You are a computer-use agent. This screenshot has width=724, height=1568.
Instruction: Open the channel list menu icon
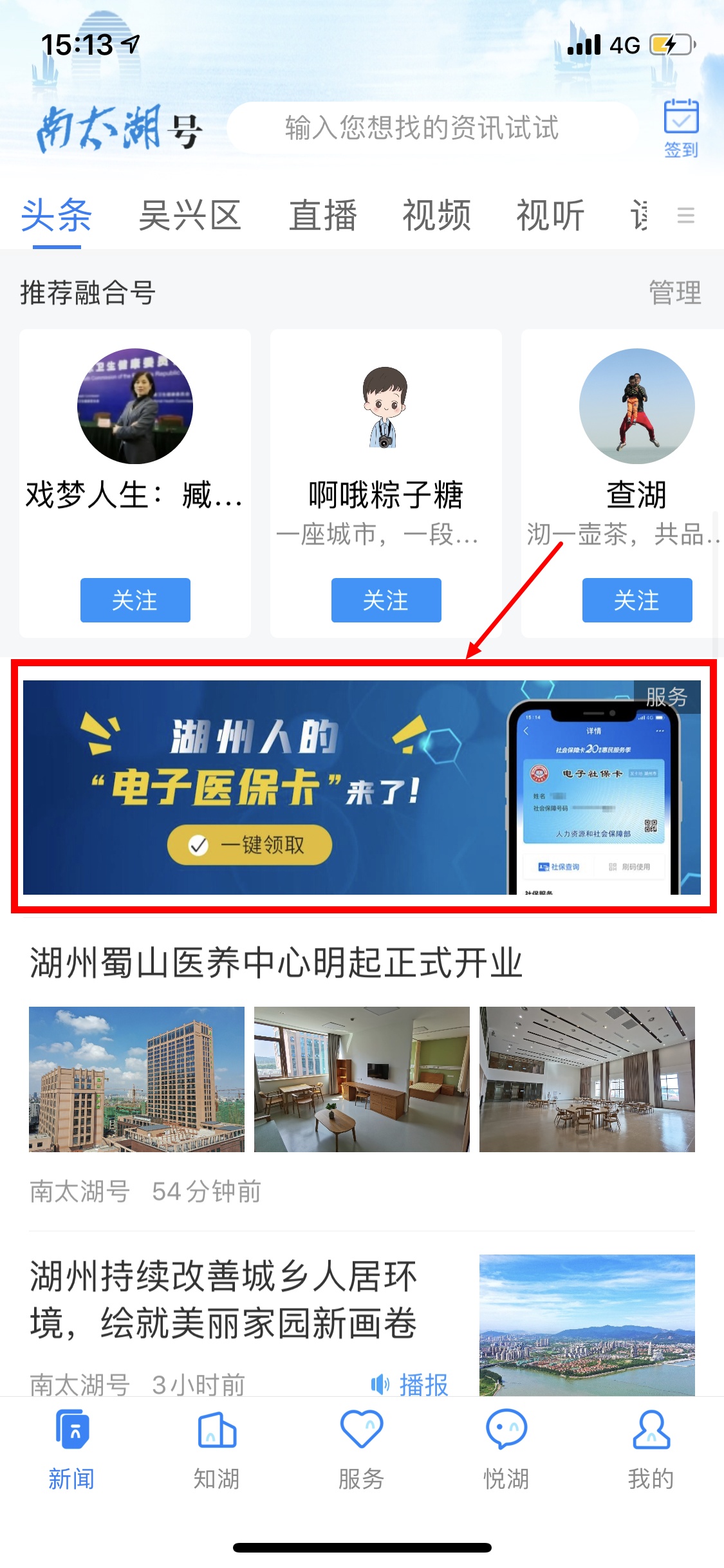(686, 215)
